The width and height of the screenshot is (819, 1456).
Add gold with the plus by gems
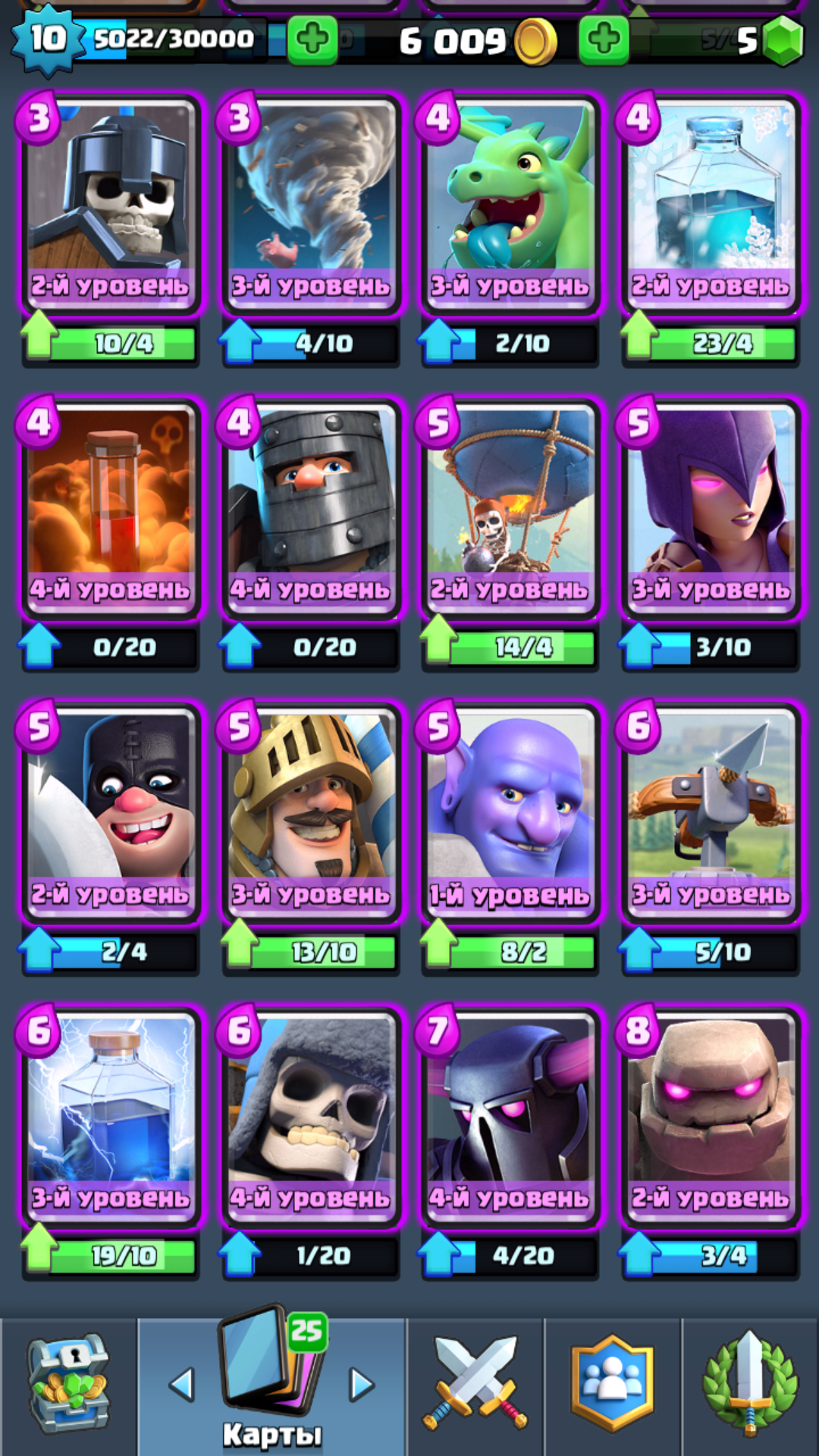pos(604,39)
